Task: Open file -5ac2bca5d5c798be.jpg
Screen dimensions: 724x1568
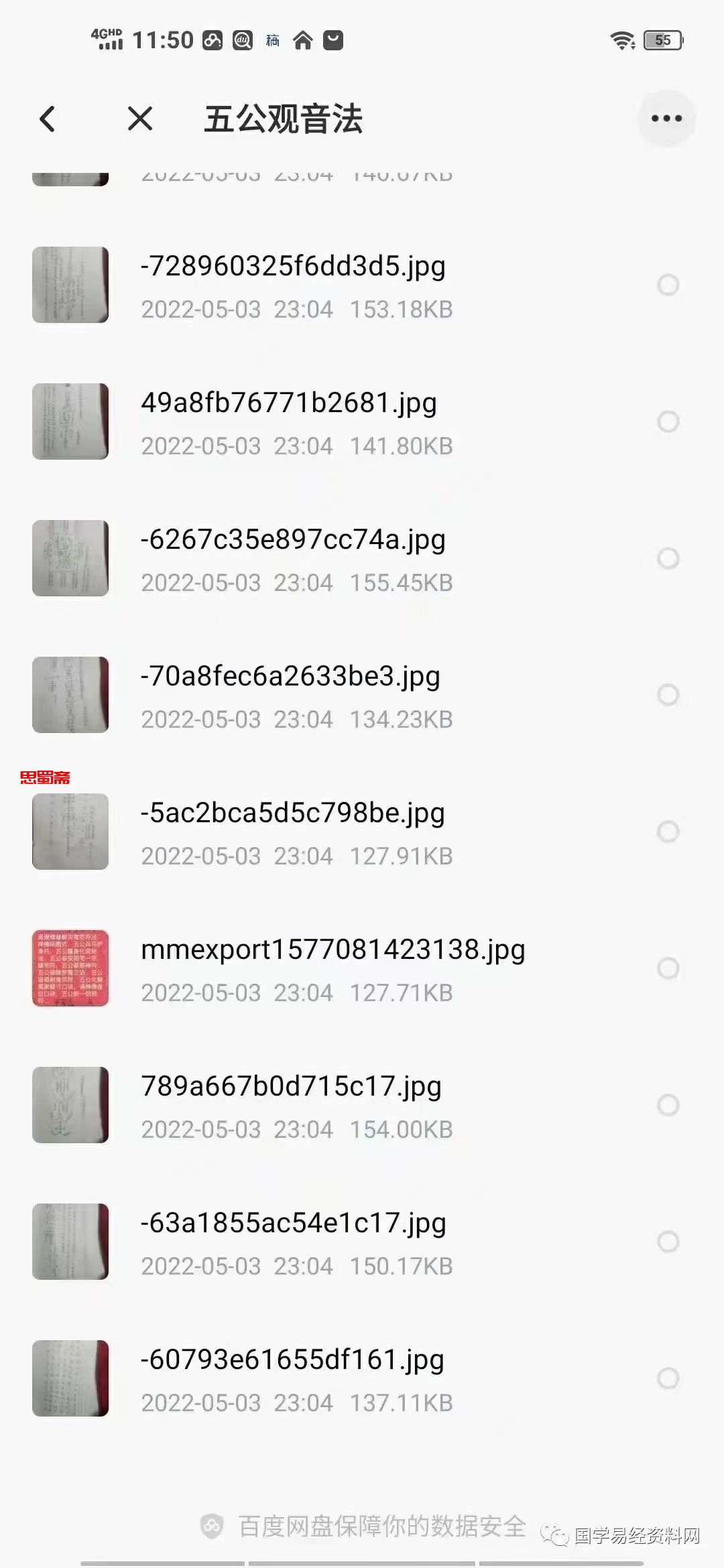Action: pyautogui.click(x=292, y=813)
